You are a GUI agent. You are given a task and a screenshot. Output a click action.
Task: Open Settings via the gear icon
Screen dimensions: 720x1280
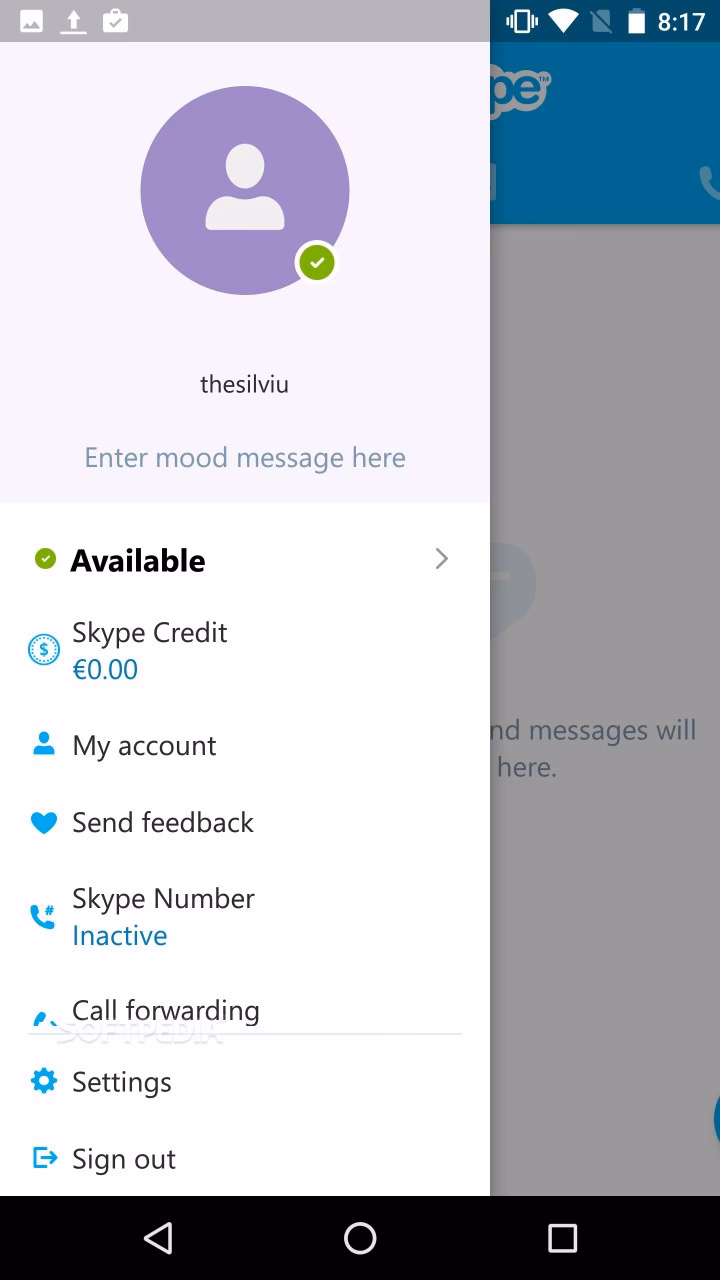click(x=44, y=1081)
